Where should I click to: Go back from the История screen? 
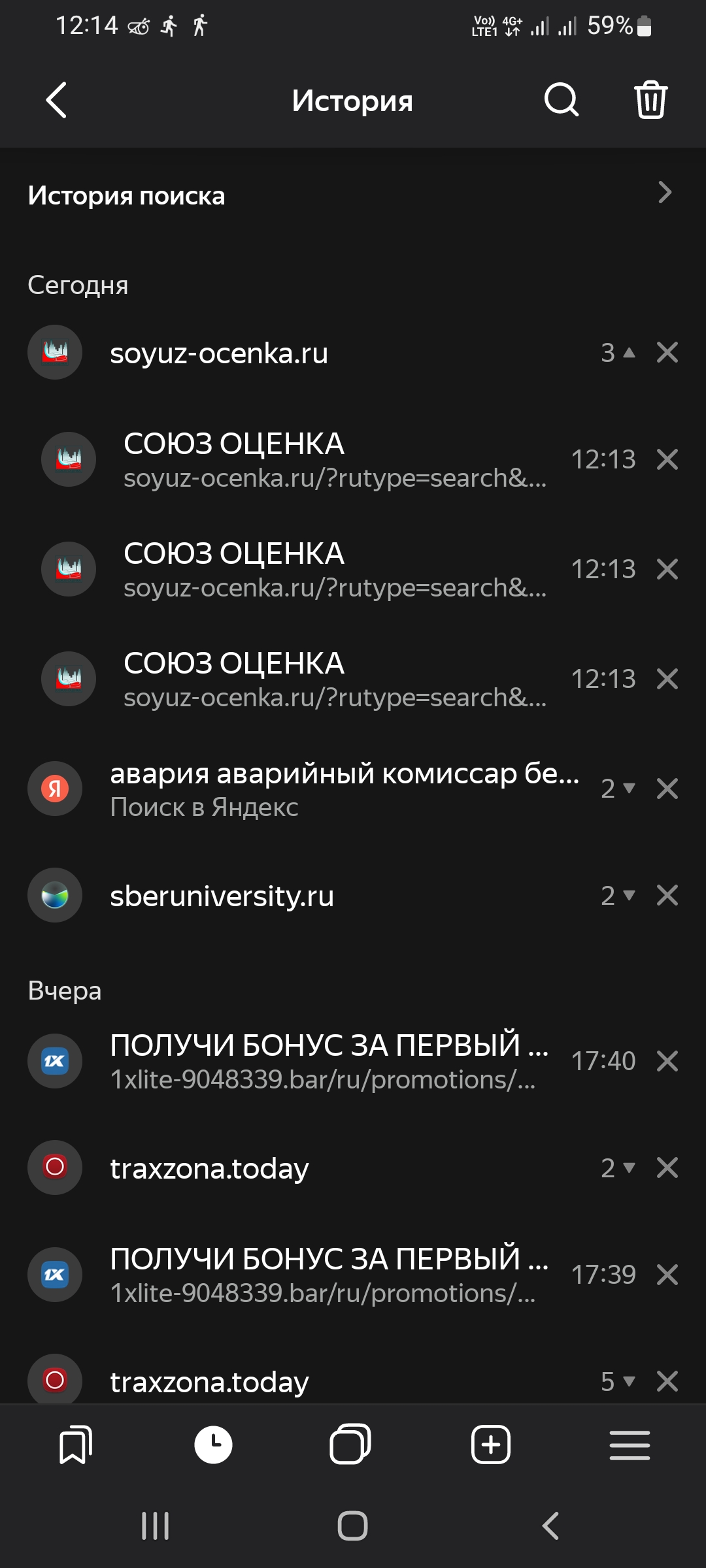(56, 100)
